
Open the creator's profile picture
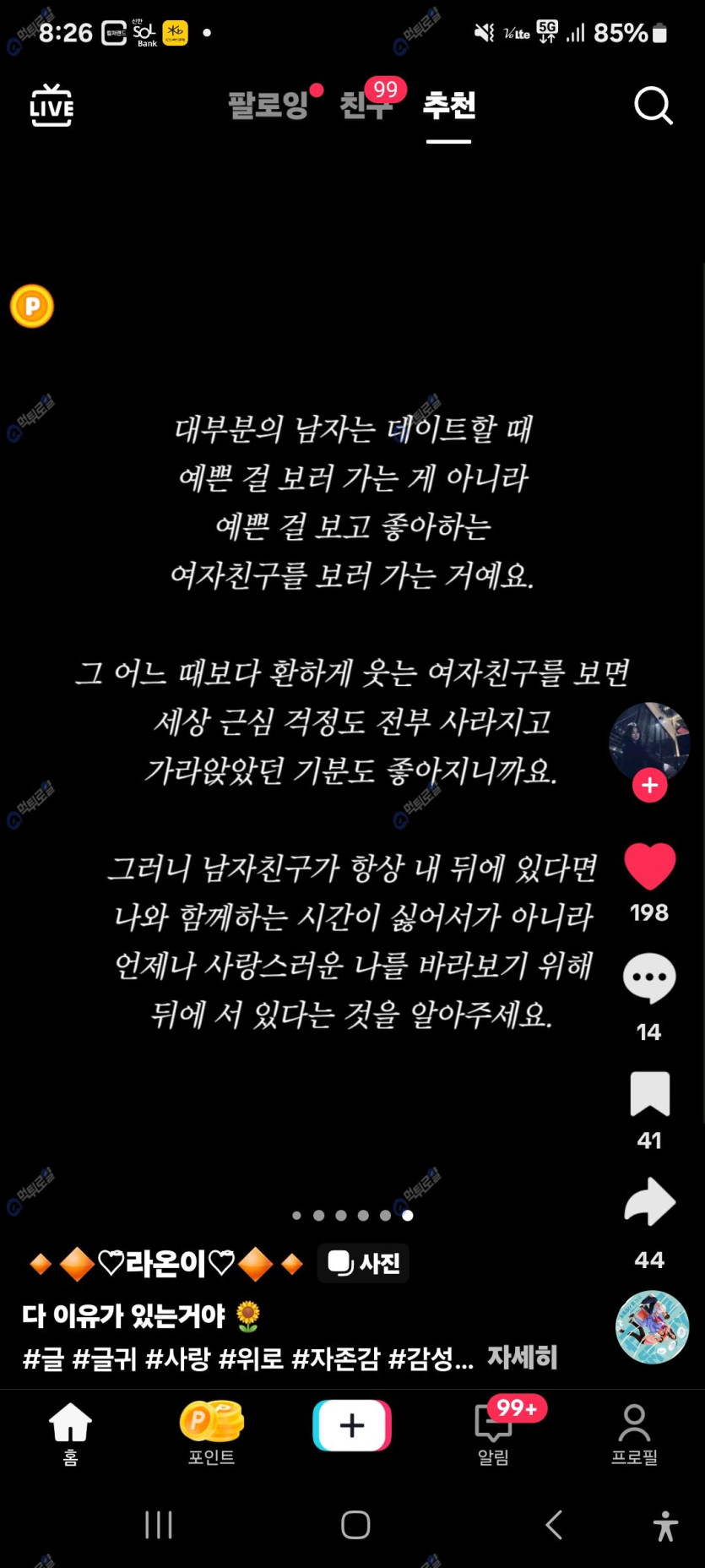click(x=648, y=740)
